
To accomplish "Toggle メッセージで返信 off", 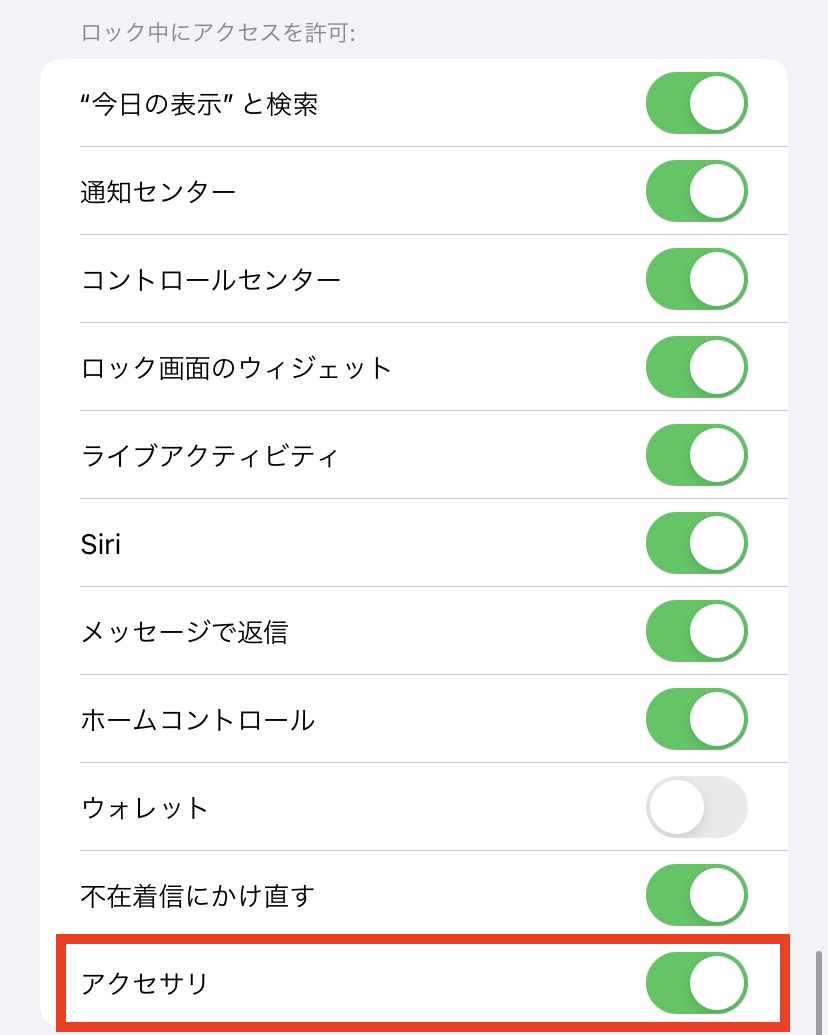I will click(x=696, y=631).
